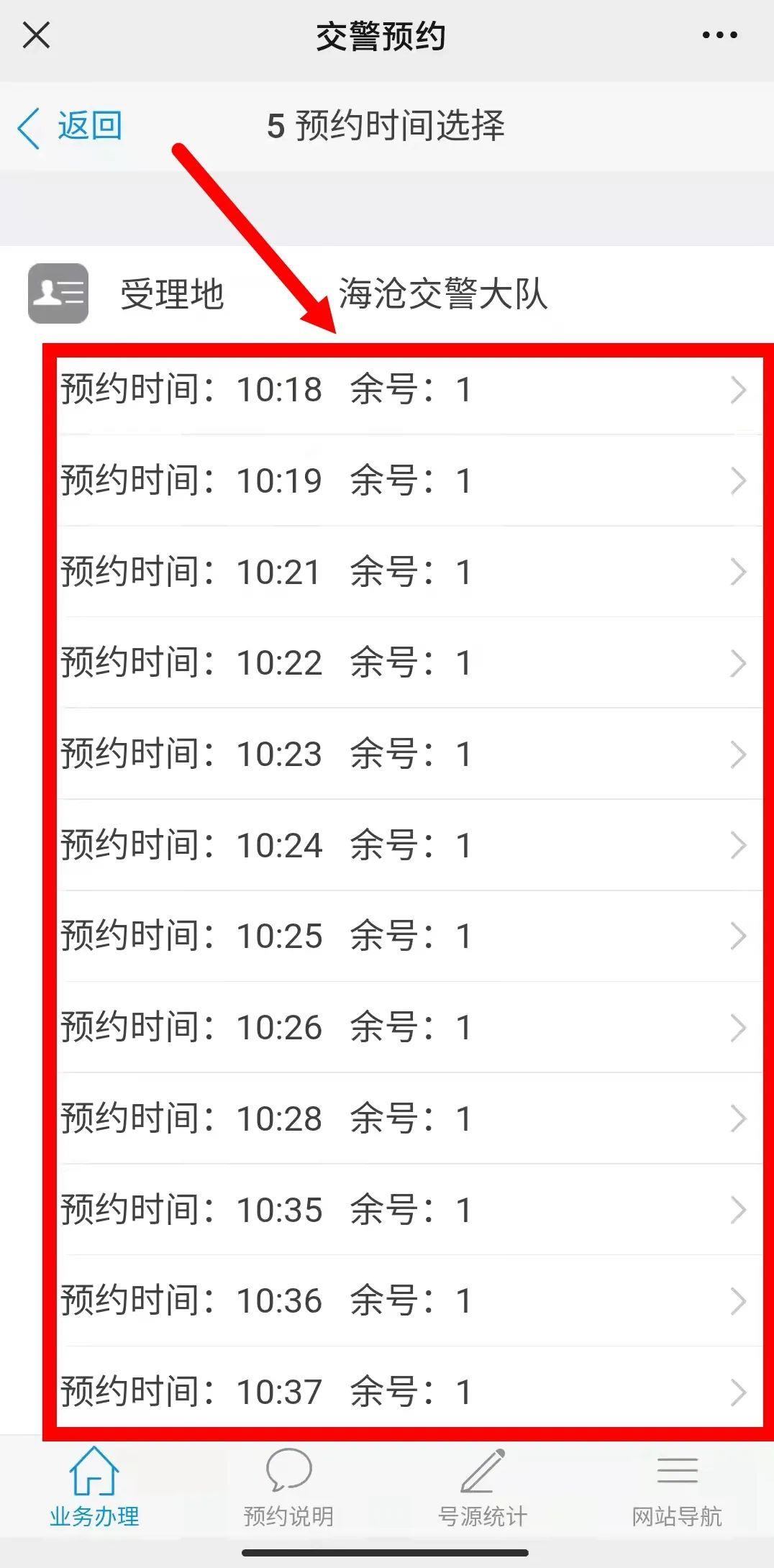Choose the 10:28 time slot
774x1568 pixels.
click(x=409, y=1118)
